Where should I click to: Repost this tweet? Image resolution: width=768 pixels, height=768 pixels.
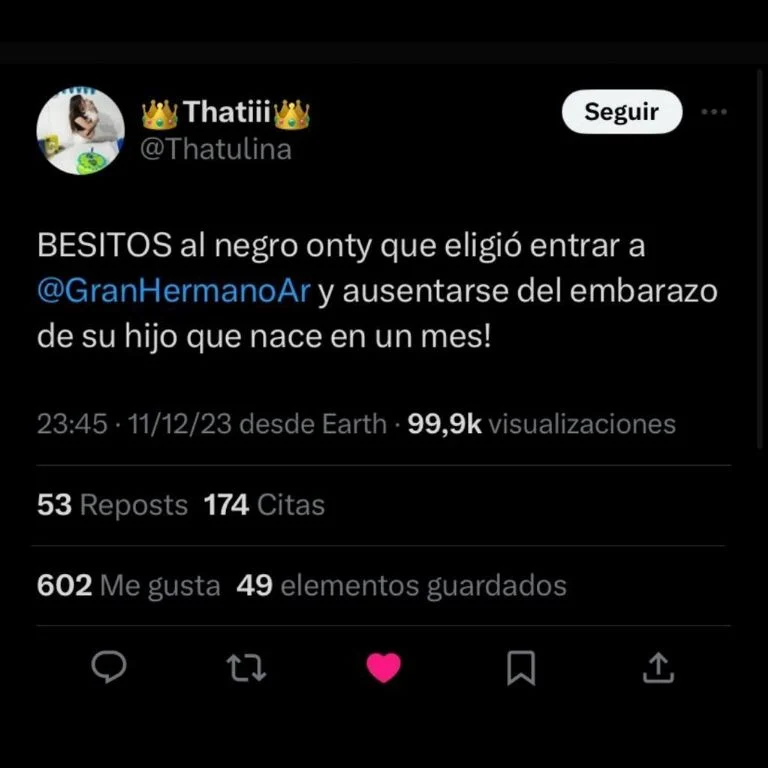pos(246,667)
